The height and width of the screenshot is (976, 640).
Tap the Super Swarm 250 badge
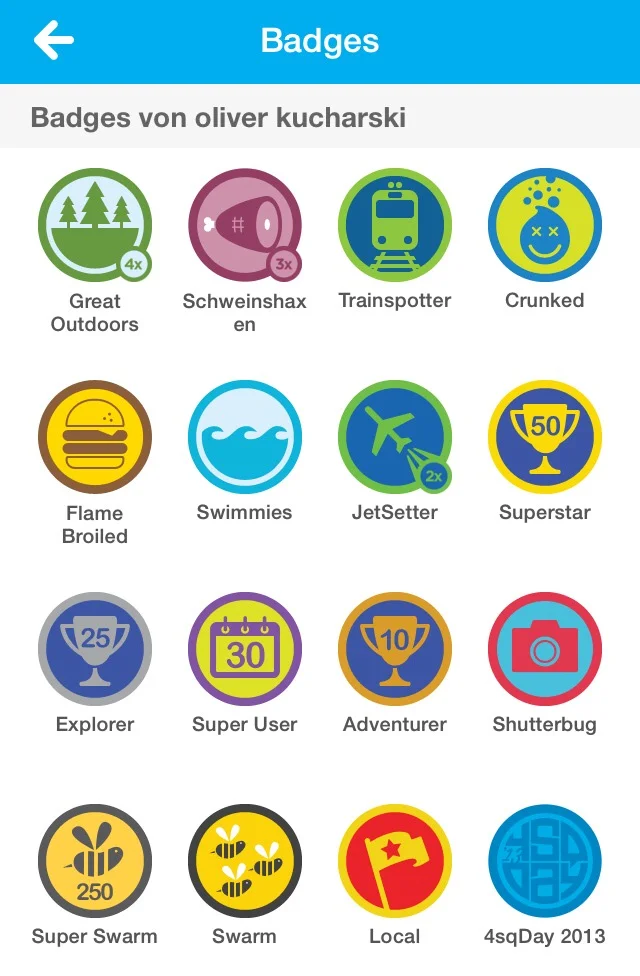(95, 861)
